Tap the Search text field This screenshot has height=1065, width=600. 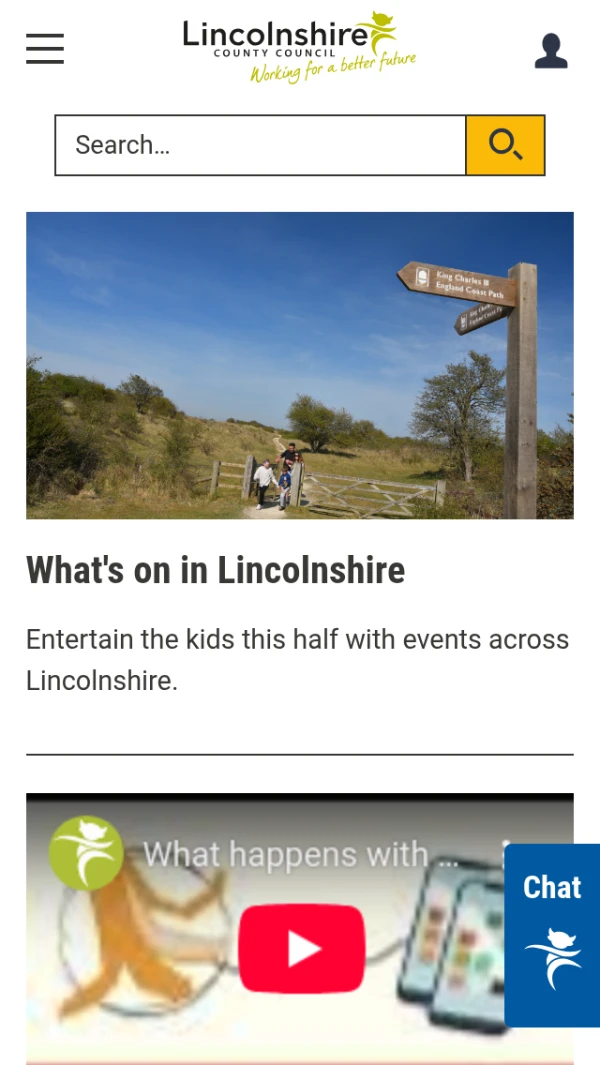(x=260, y=145)
